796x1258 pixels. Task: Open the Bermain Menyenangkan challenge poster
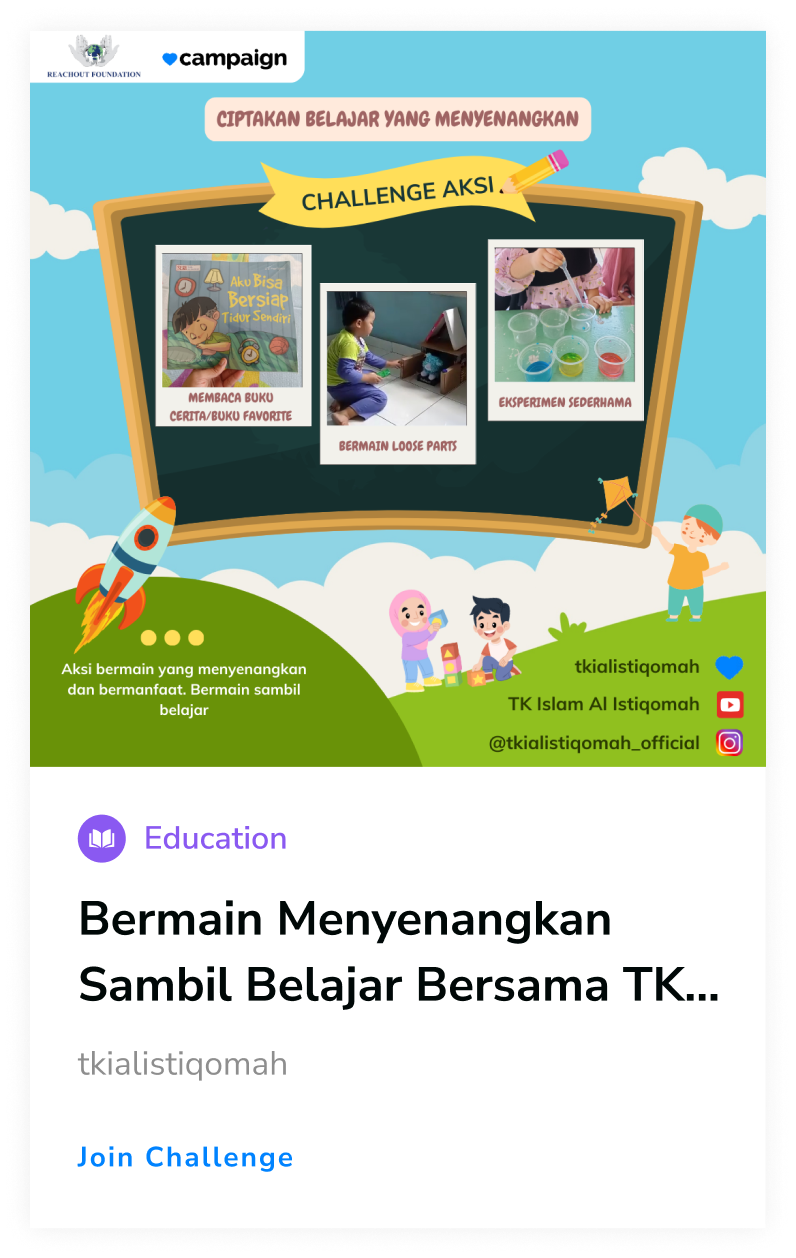click(398, 400)
